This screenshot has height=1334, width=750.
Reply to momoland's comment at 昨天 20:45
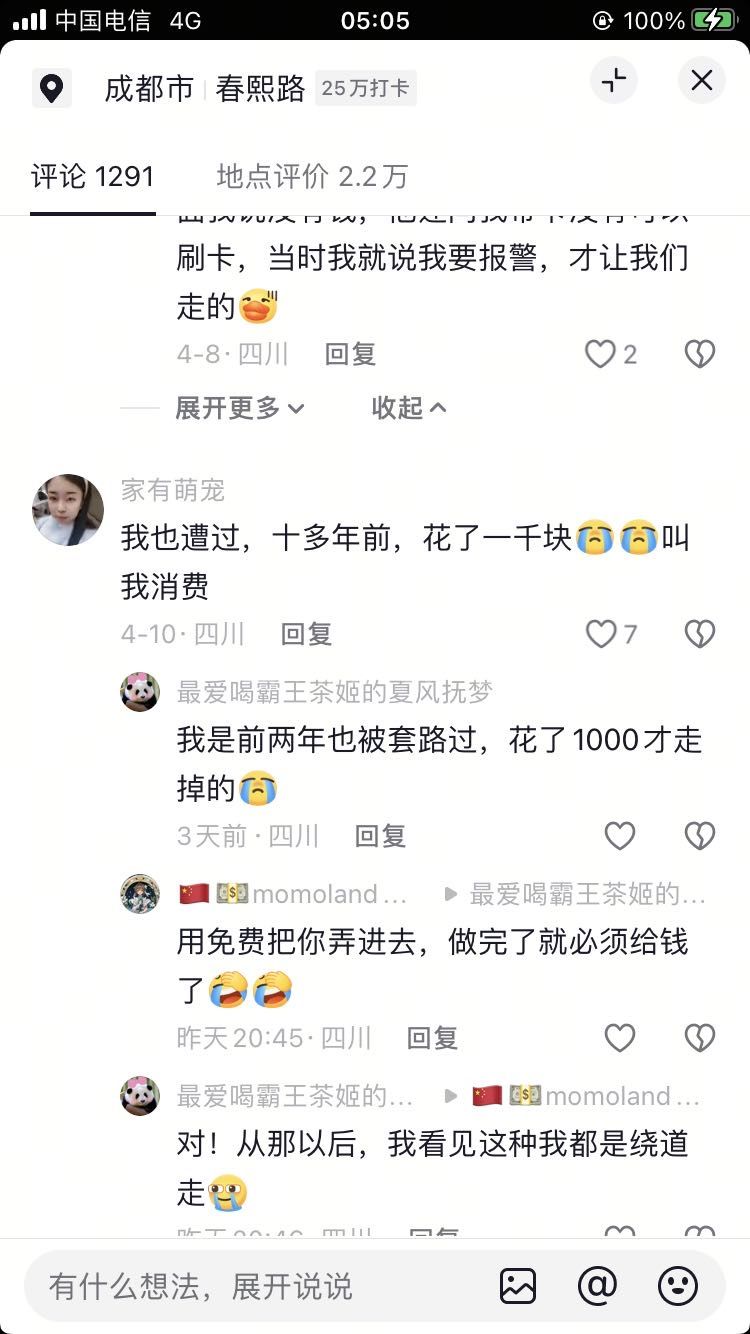coord(432,1038)
